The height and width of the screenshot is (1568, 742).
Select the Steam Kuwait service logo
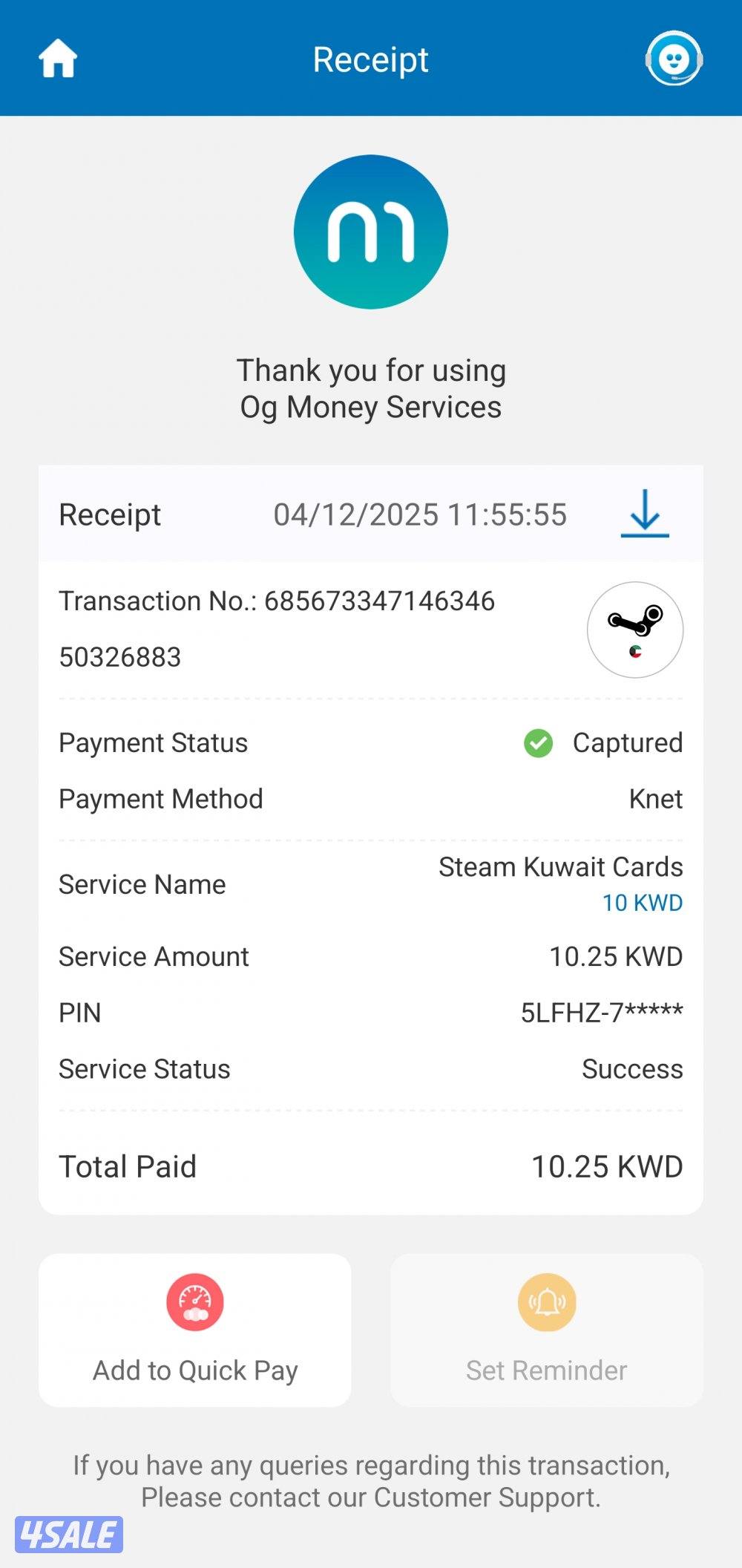(x=635, y=629)
